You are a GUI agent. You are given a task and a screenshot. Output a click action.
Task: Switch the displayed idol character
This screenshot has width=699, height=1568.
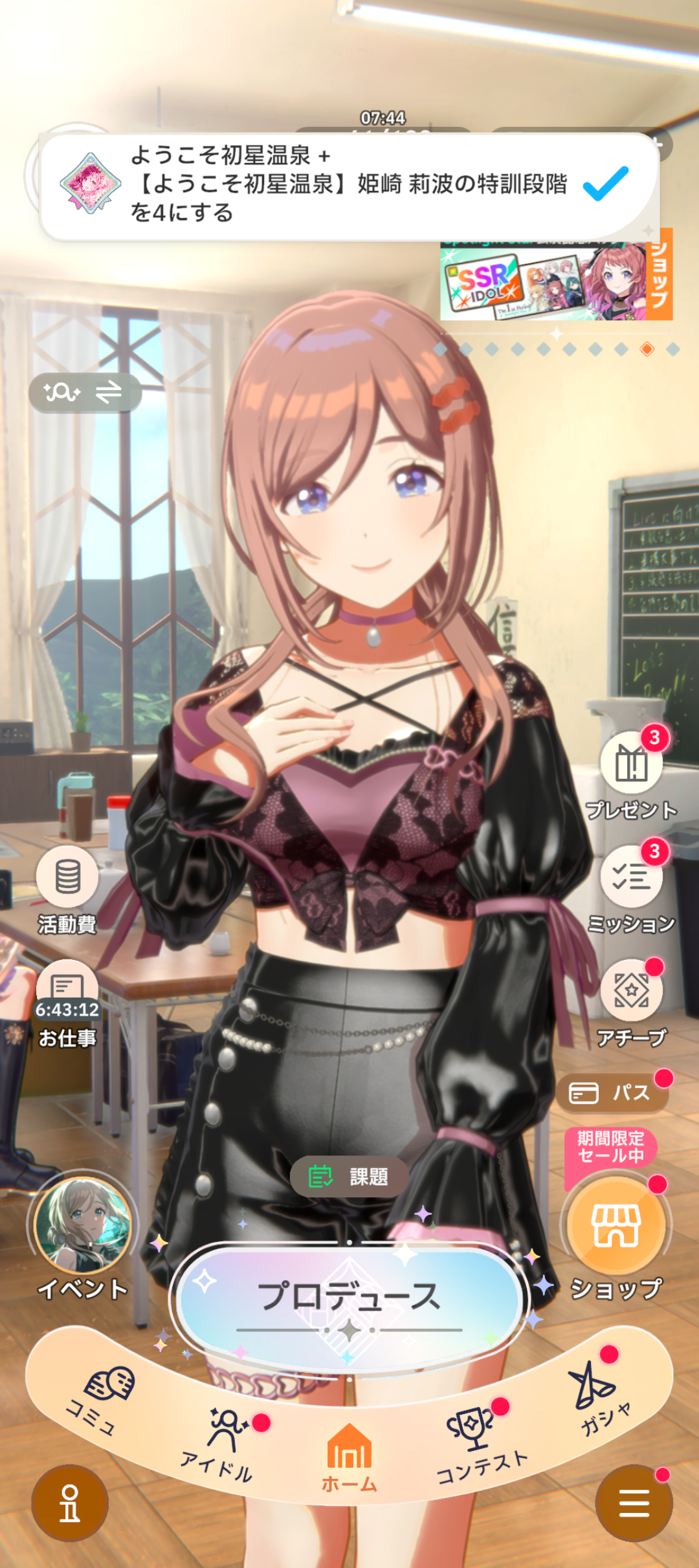pyautogui.click(x=85, y=392)
